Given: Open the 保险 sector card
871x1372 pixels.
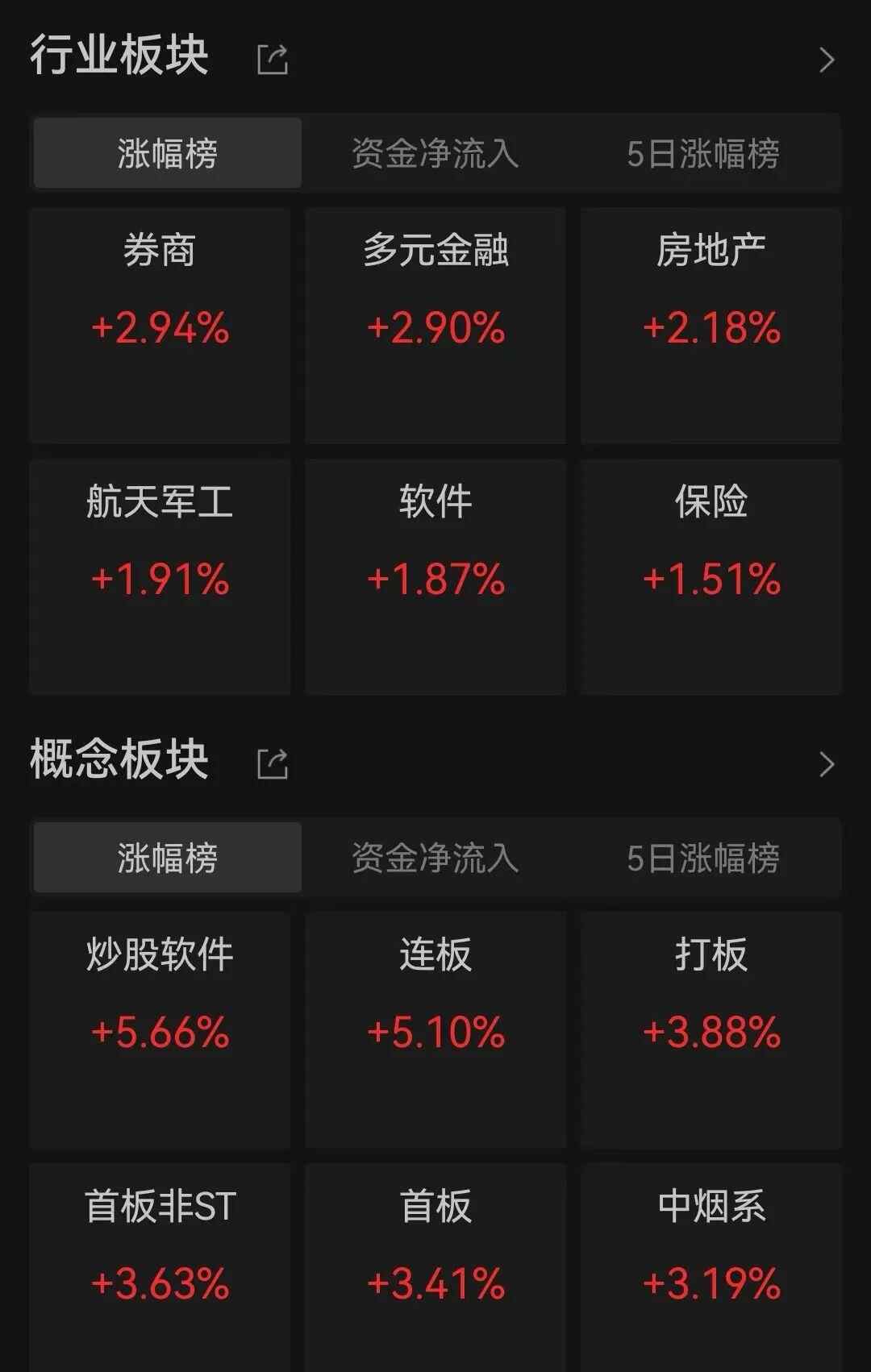Looking at the screenshot, I should click(x=711, y=576).
